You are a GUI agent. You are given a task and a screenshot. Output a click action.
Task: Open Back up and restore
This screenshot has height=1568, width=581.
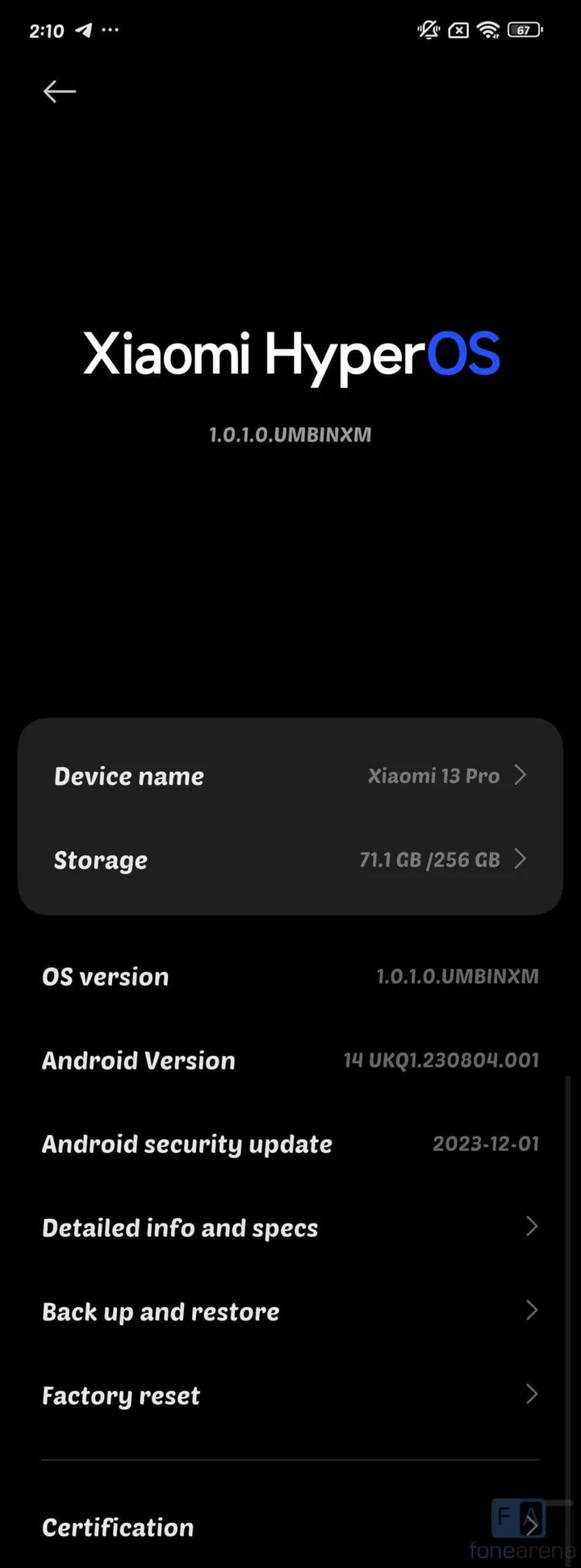click(x=290, y=1312)
